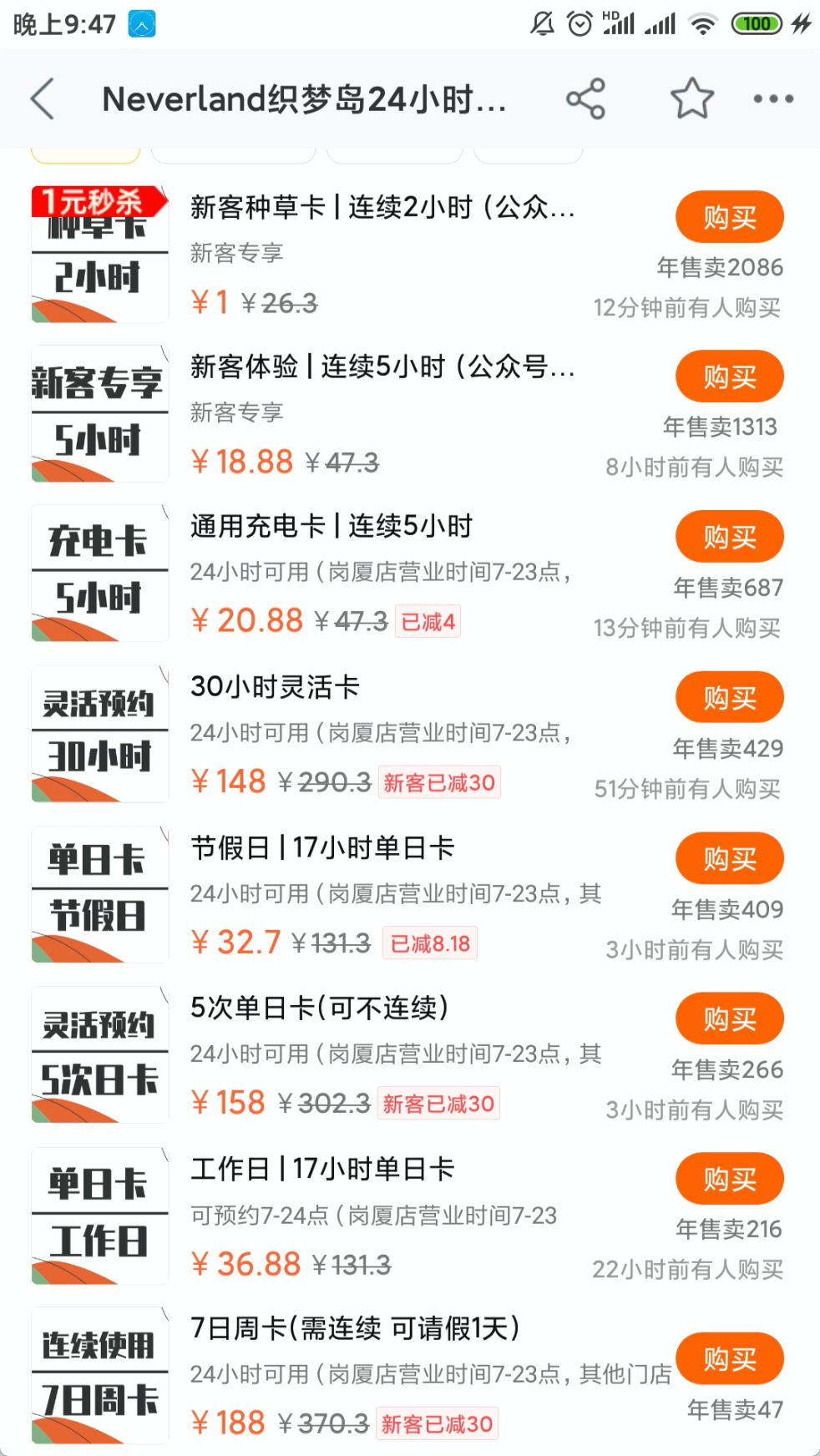Buy 新客体验 连续5小时 deal
The height and width of the screenshot is (1456, 820).
(x=729, y=377)
